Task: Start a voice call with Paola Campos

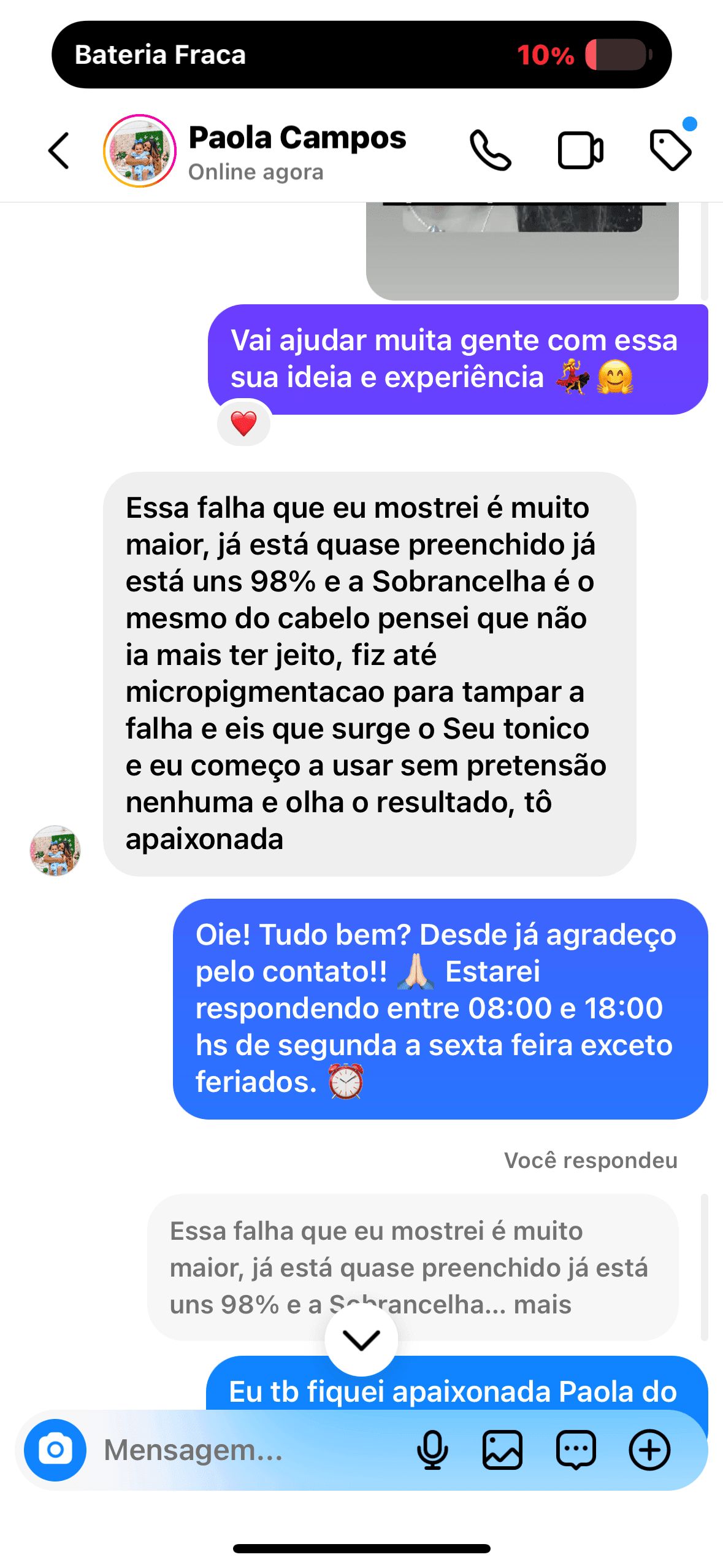Action: 491,150
